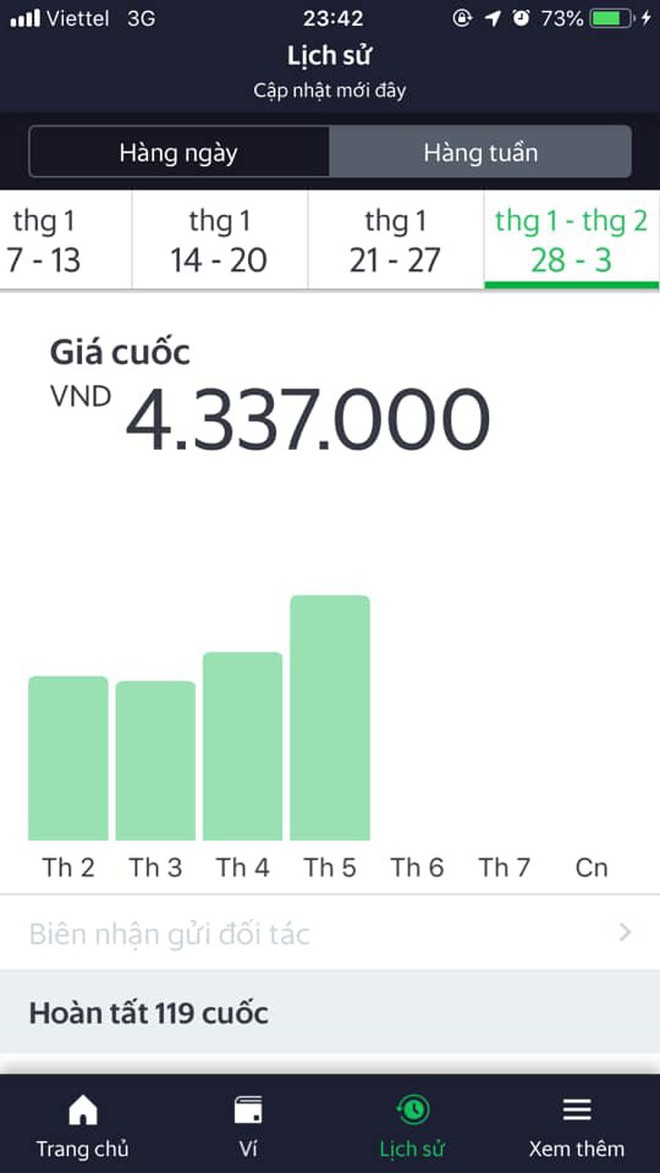660x1173 pixels.
Task: Switch to the Hàng ngày view
Action: (x=178, y=152)
